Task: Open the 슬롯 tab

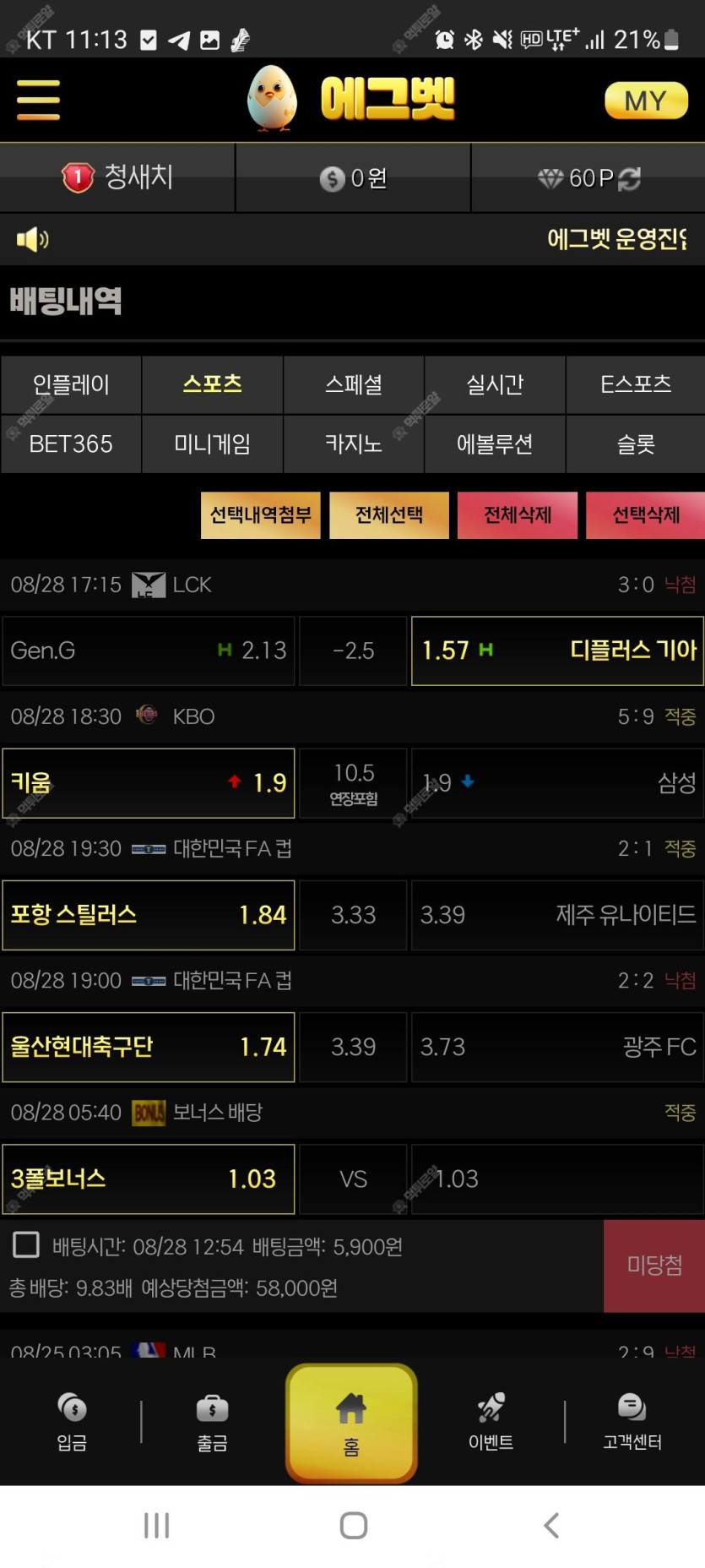Action: [635, 444]
